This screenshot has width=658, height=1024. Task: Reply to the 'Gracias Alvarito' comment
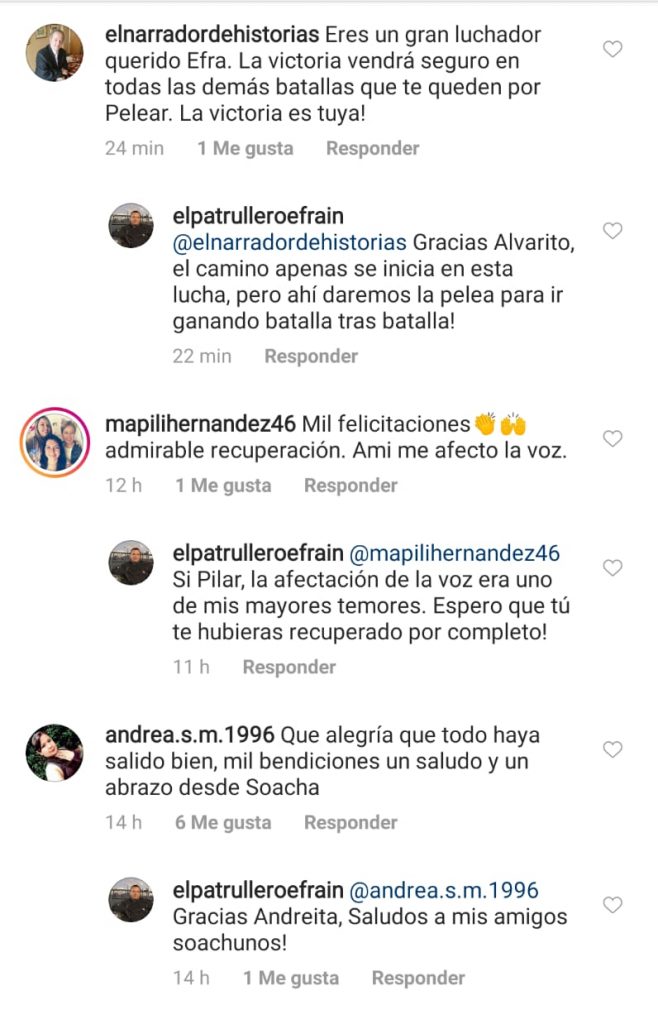point(310,356)
